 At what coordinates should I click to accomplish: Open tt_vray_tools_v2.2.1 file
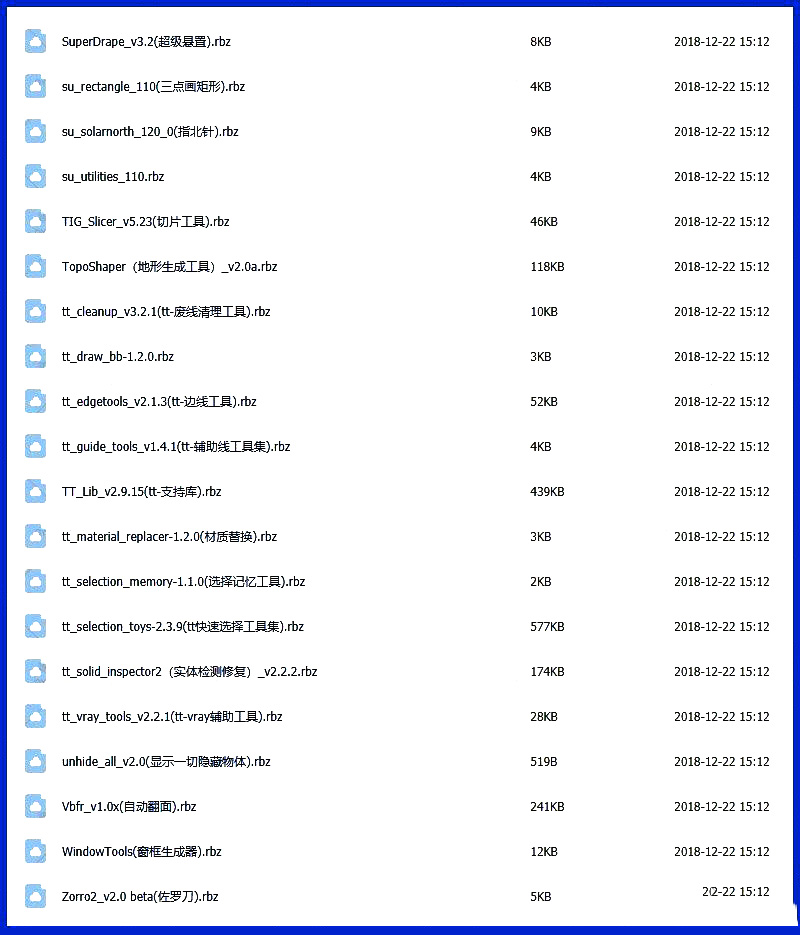(x=172, y=717)
